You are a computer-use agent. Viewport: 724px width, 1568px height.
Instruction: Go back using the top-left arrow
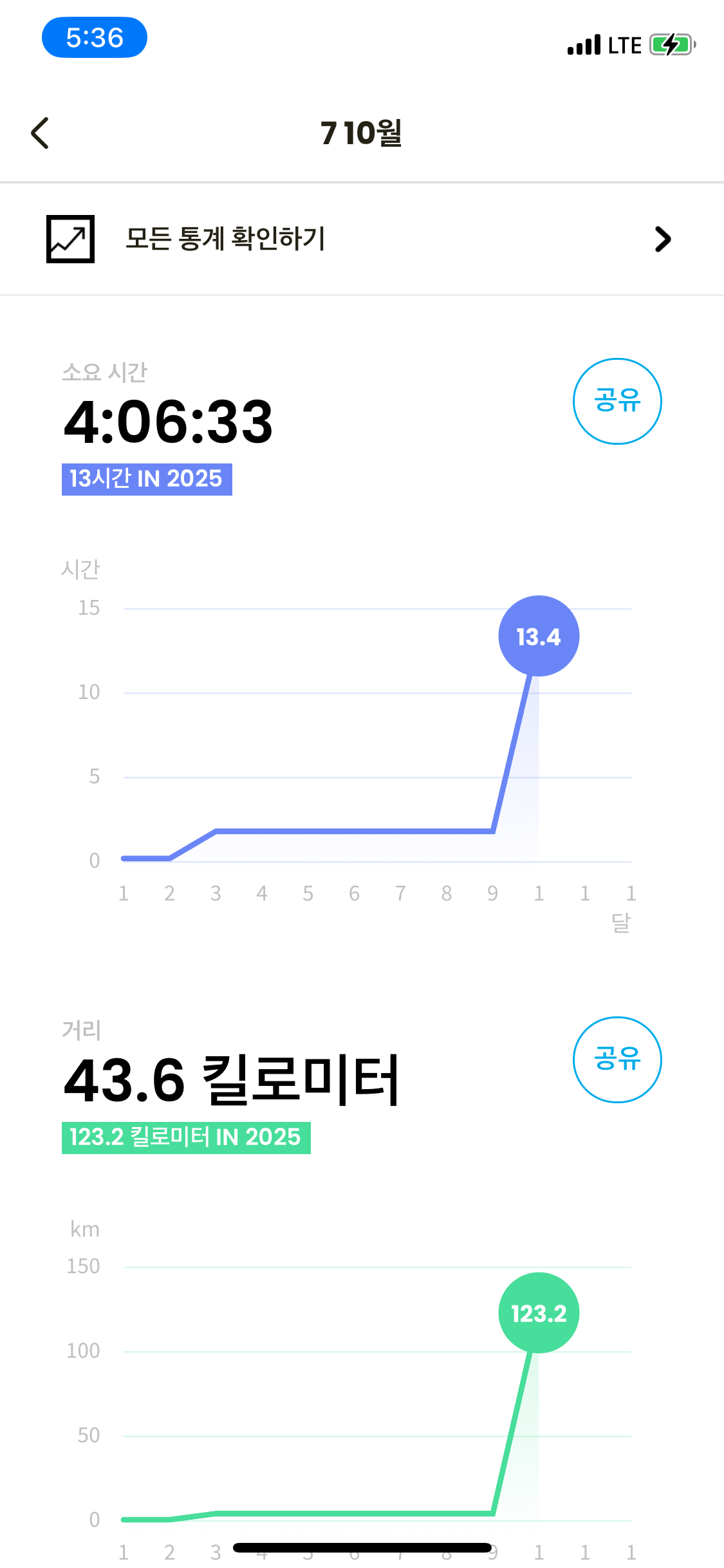40,133
